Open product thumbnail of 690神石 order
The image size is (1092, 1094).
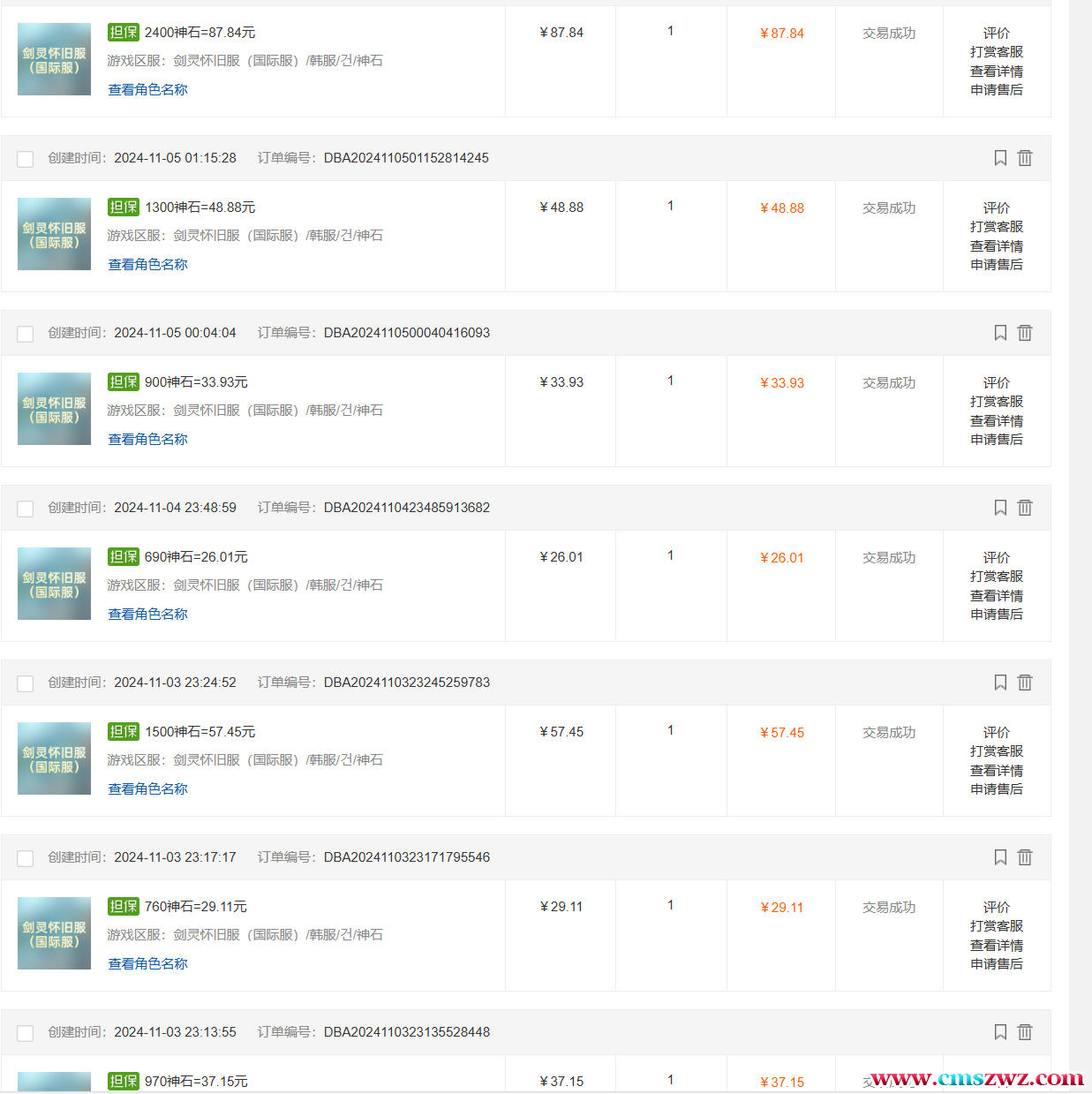click(54, 584)
